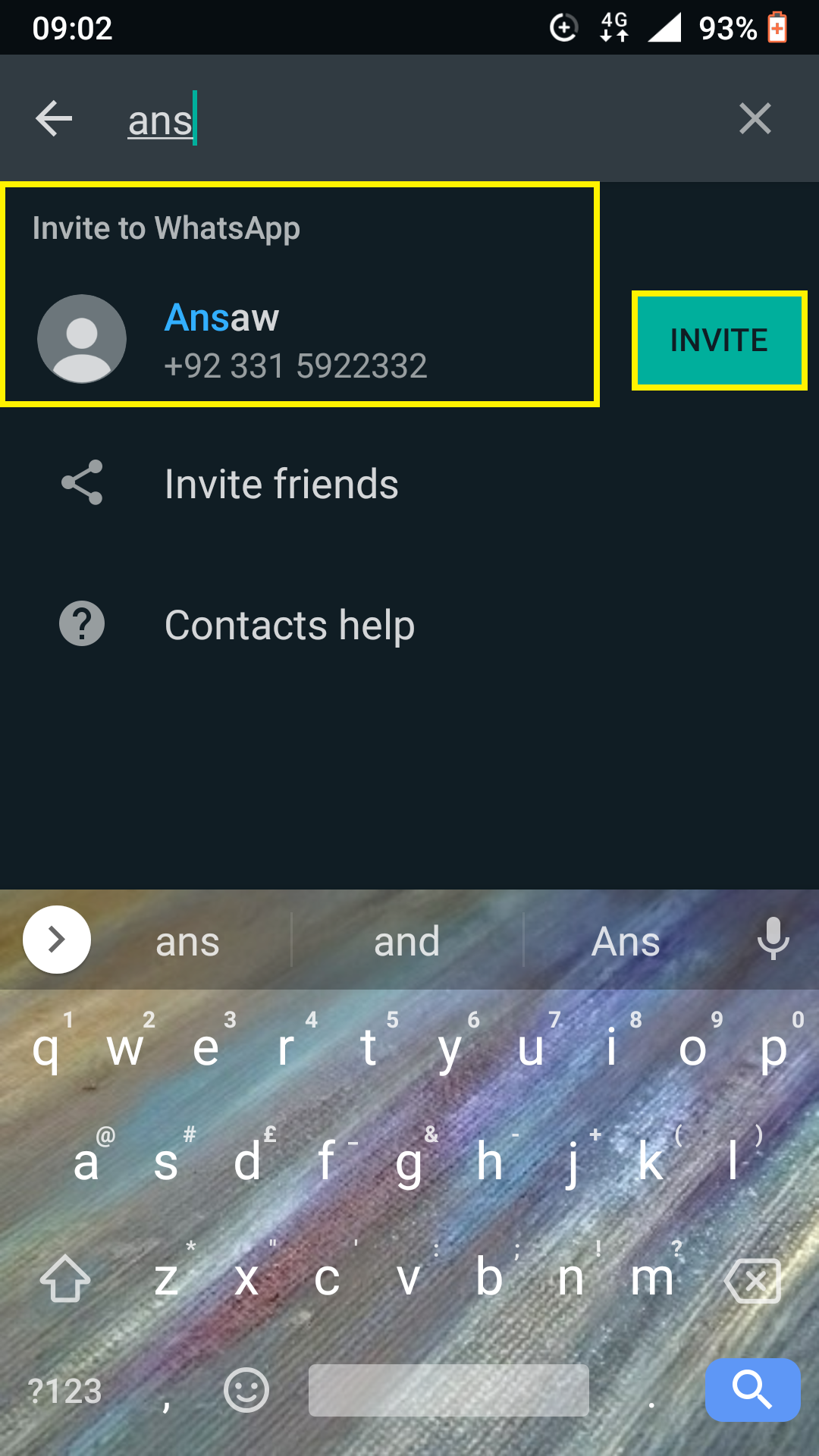The image size is (819, 1456).
Task: Go back from contact search
Action: [x=54, y=119]
